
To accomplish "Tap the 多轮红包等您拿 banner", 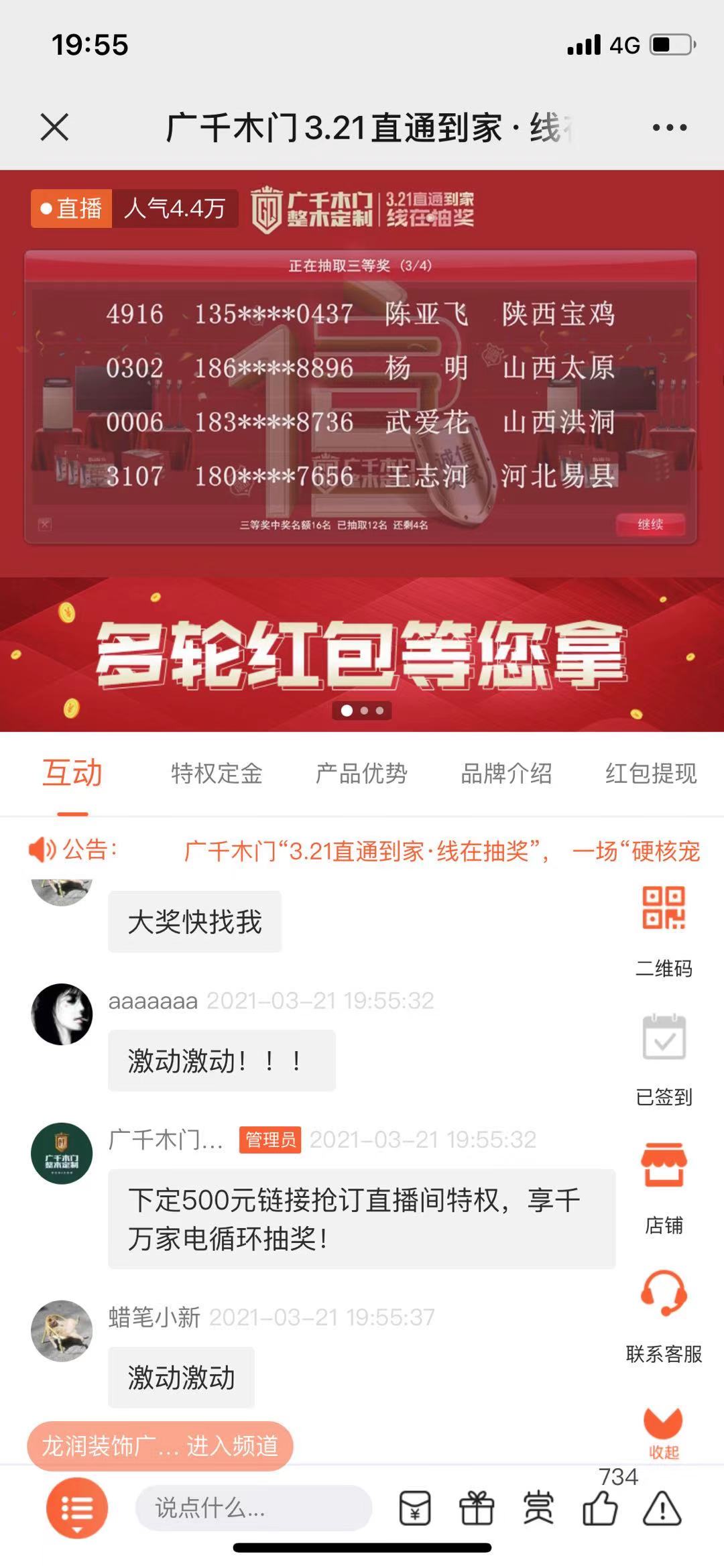I will click(x=362, y=654).
